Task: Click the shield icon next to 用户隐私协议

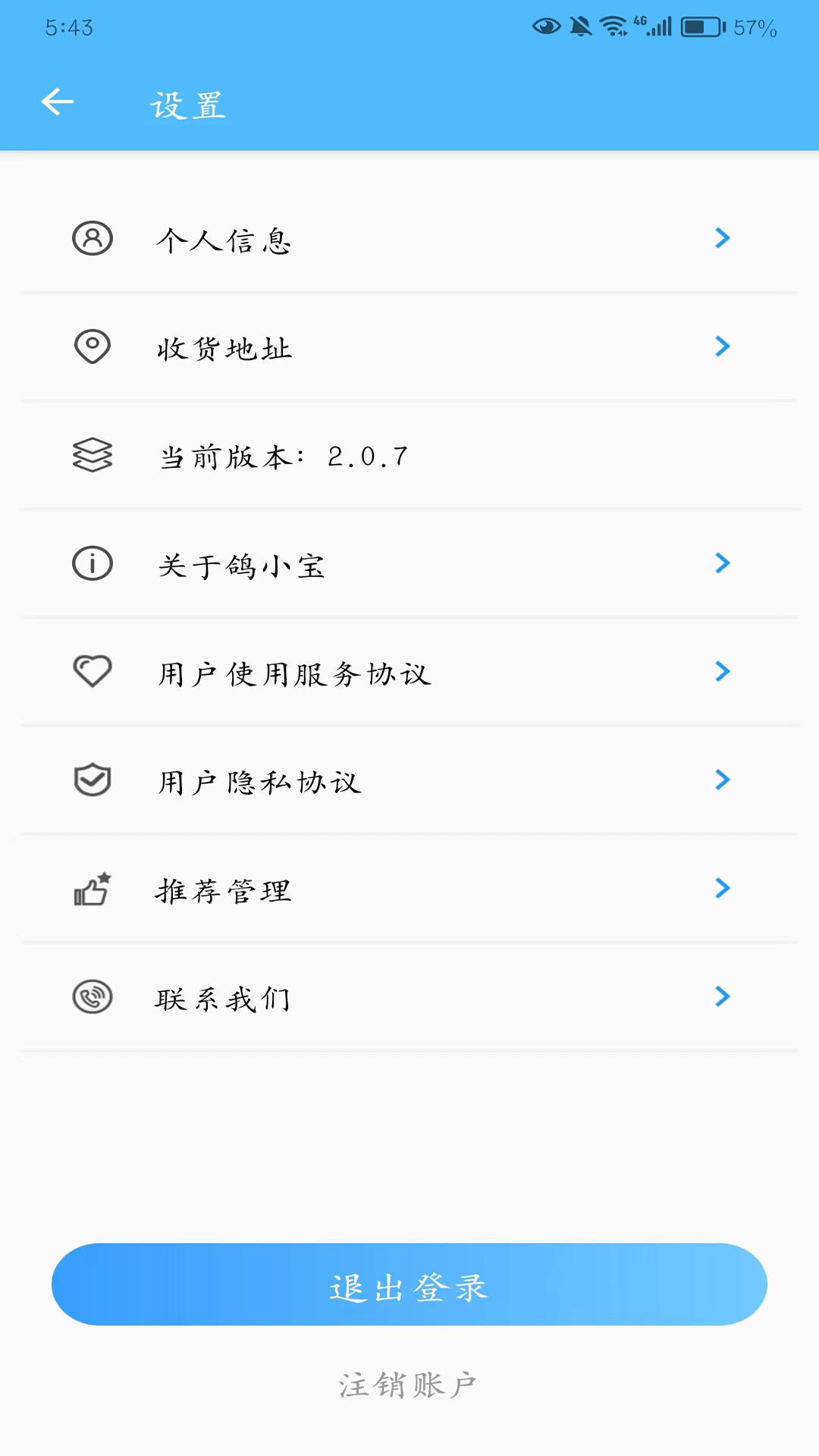Action: tap(92, 780)
